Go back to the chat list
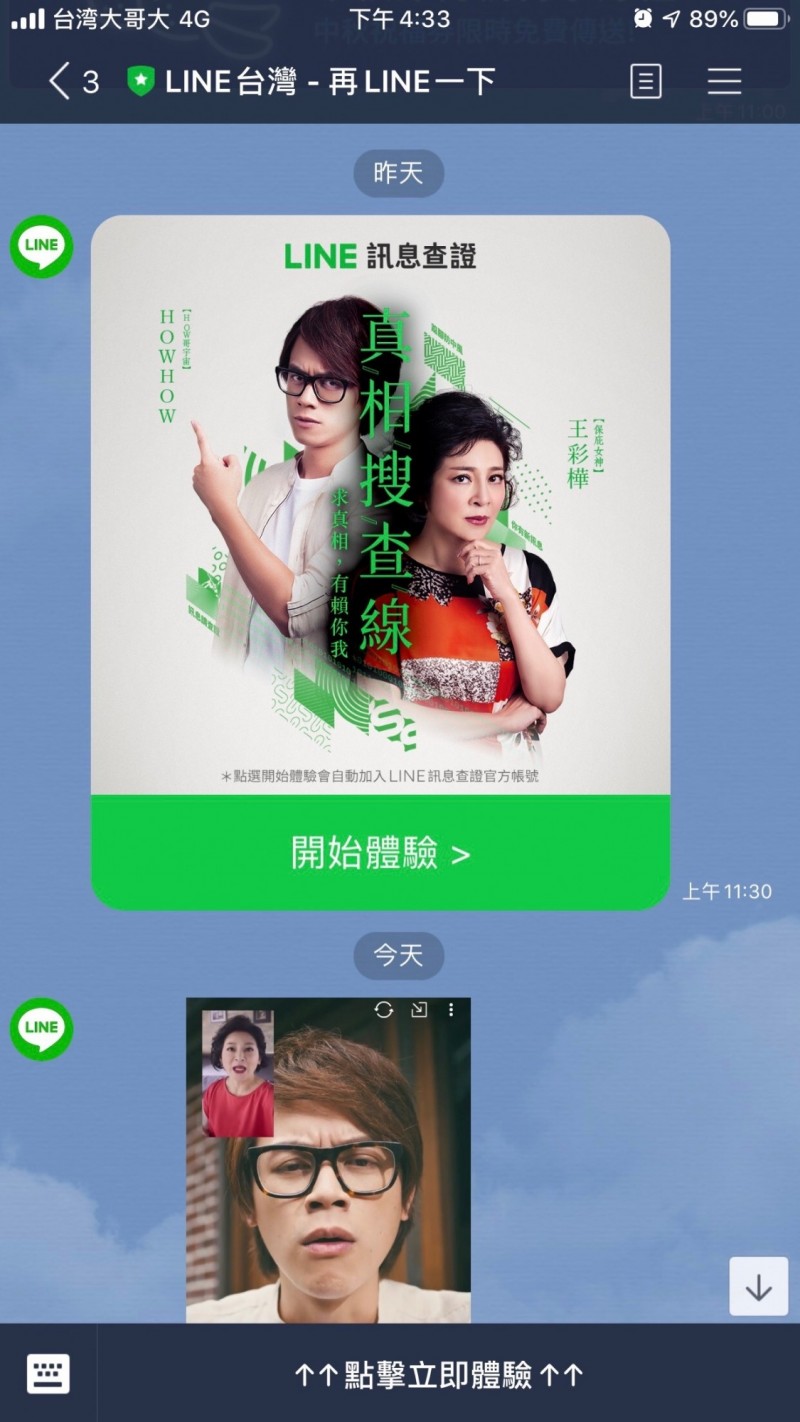This screenshot has height=1422, width=800. pos(72,82)
